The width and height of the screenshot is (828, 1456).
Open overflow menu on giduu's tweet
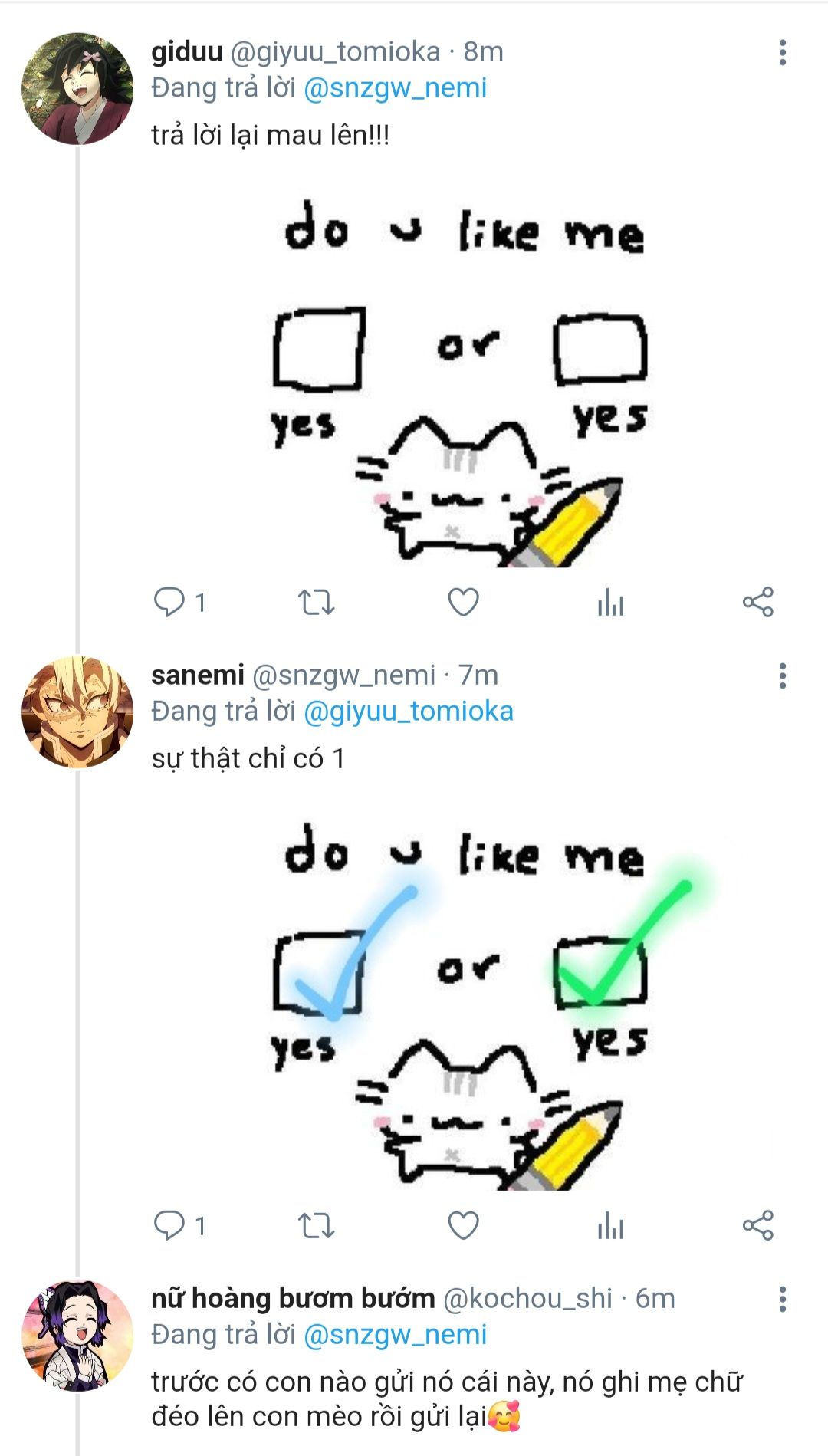tap(782, 52)
